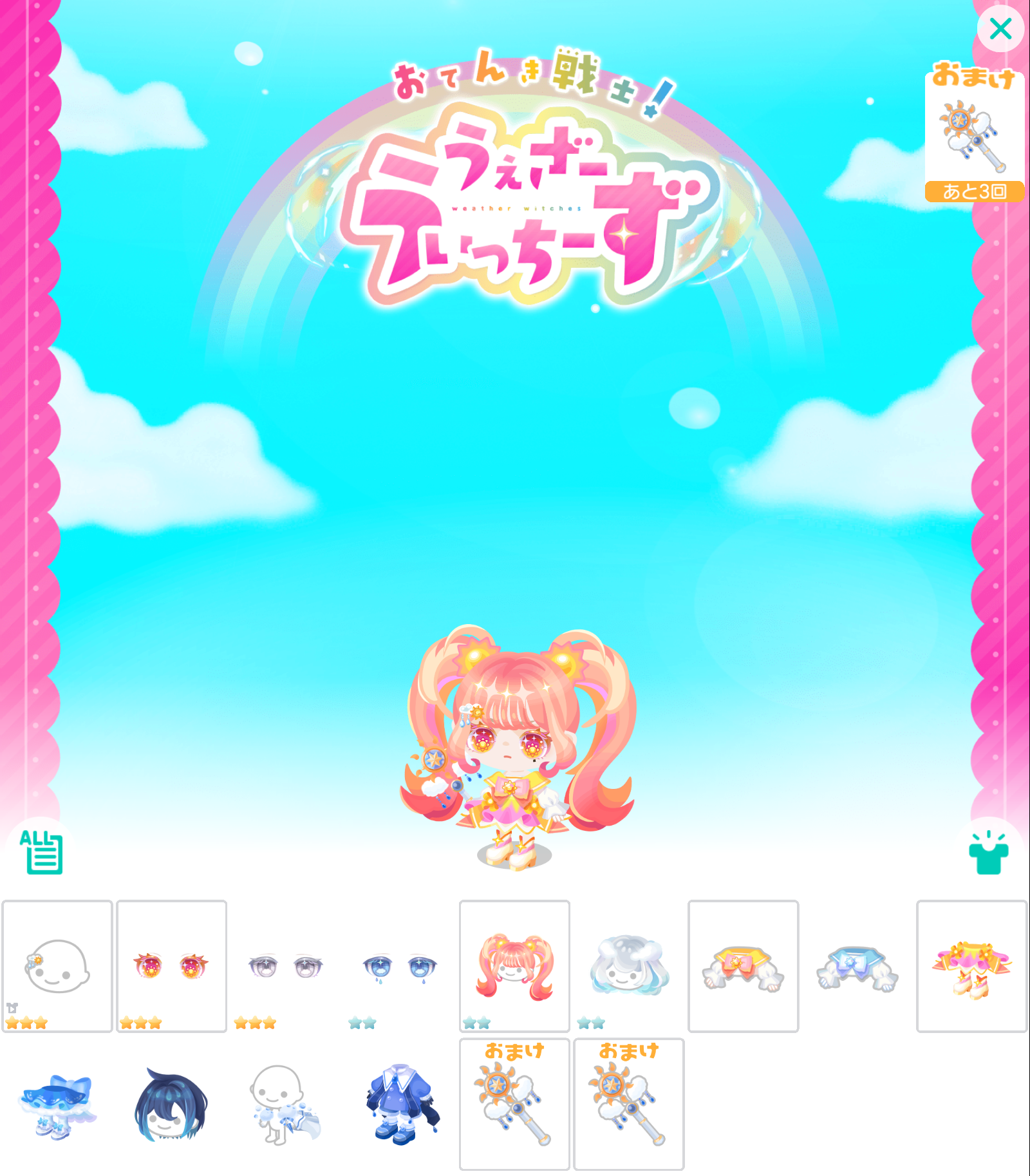Choose the white cloud cape accessory
The width and height of the screenshot is (1030, 1176).
(286, 1104)
